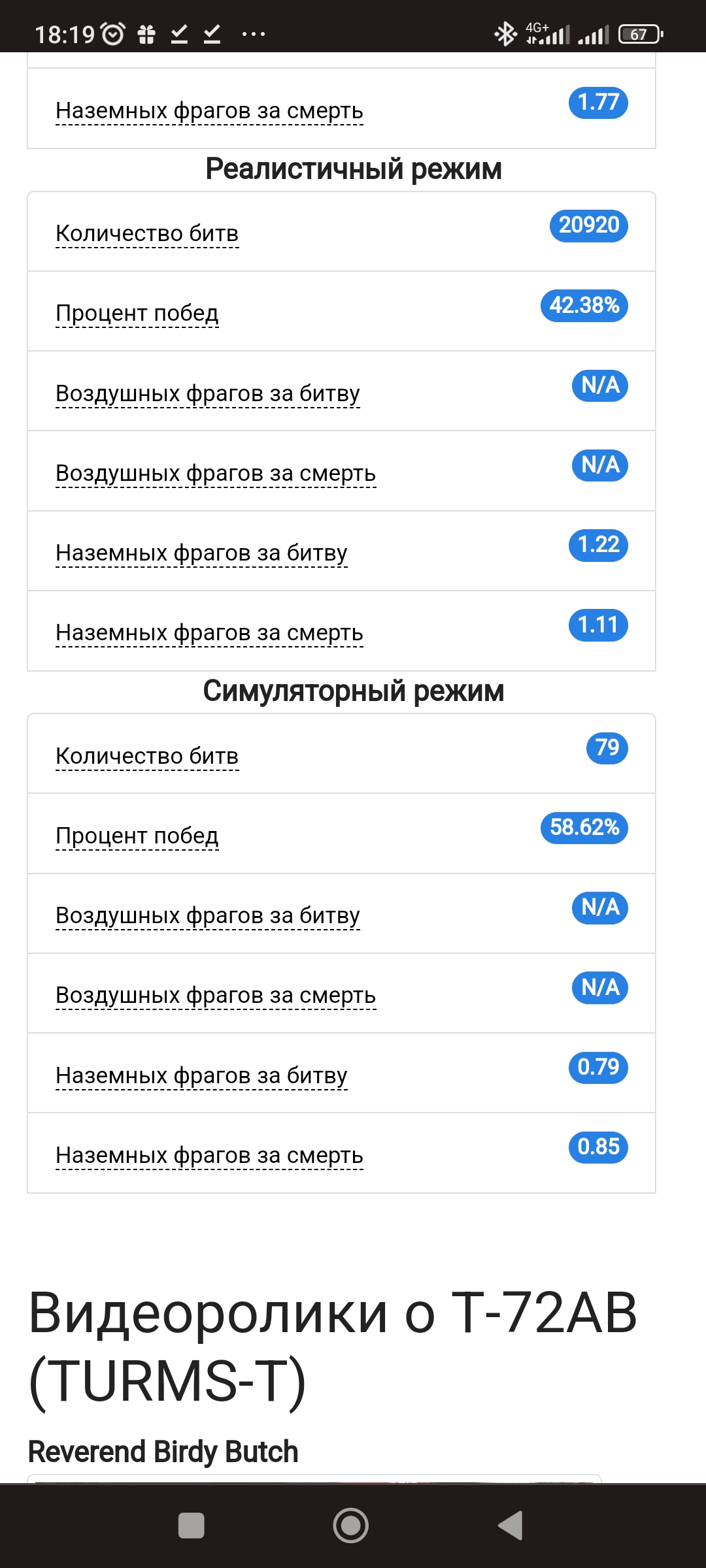
Task: Tap "Наземных фрагов за битву" in Симуляторный режим
Action: click(201, 1075)
